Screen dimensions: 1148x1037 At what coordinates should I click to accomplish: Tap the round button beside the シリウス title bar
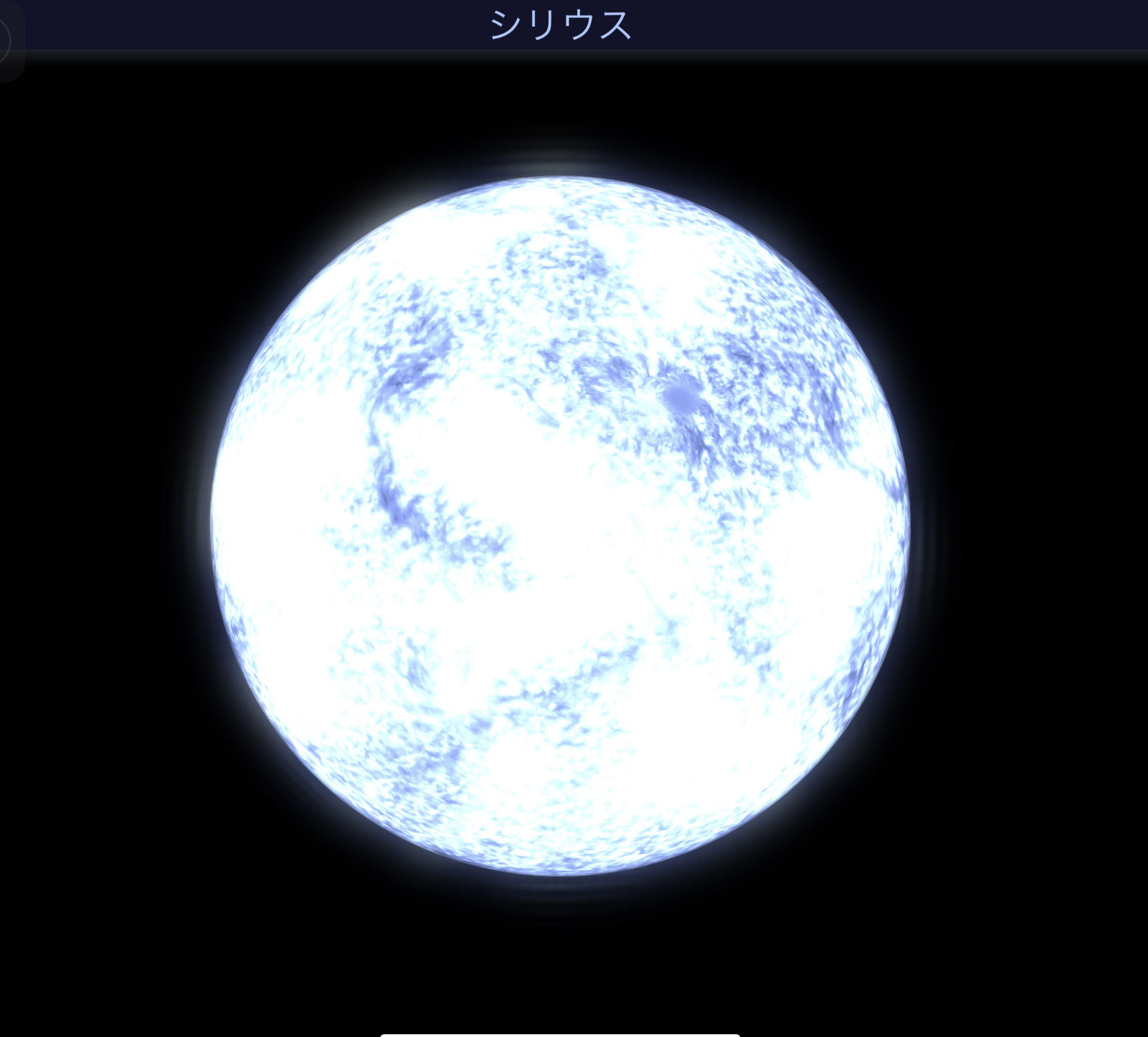pyautogui.click(x=4, y=41)
